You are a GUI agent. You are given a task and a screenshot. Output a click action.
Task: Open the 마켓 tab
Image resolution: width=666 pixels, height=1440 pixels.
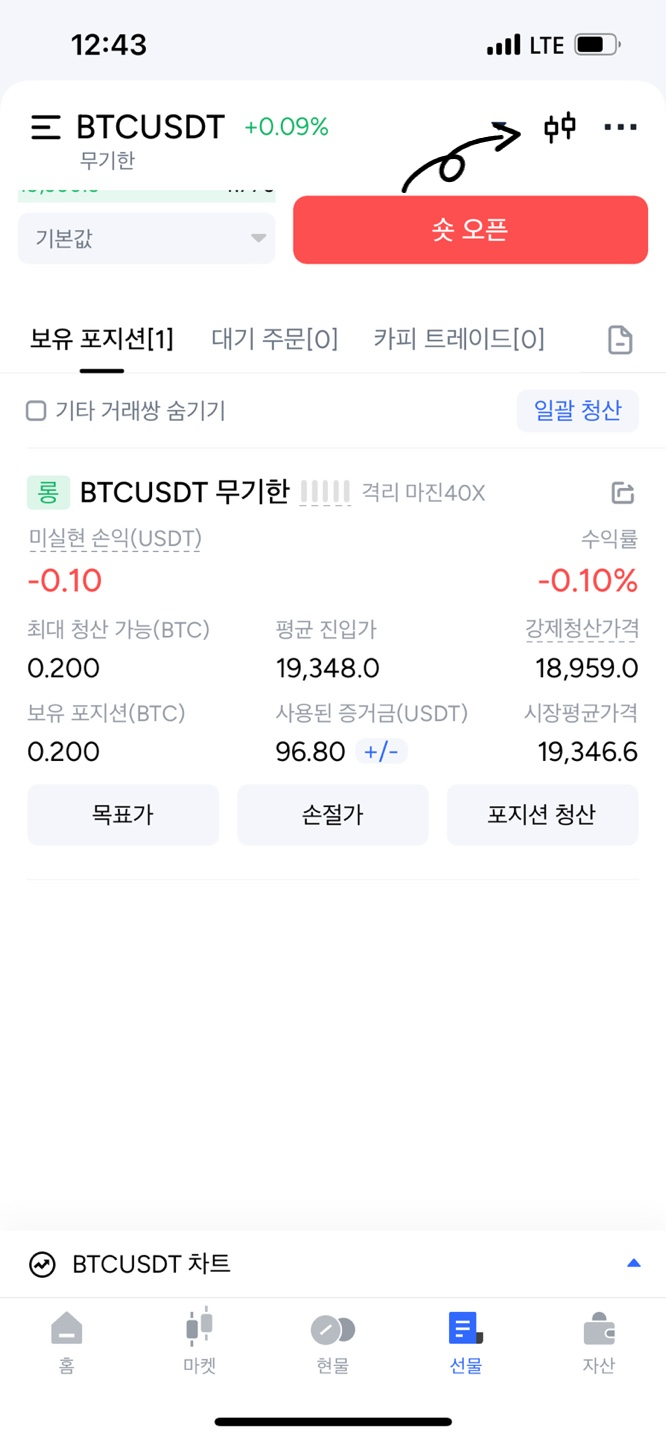coord(200,1343)
